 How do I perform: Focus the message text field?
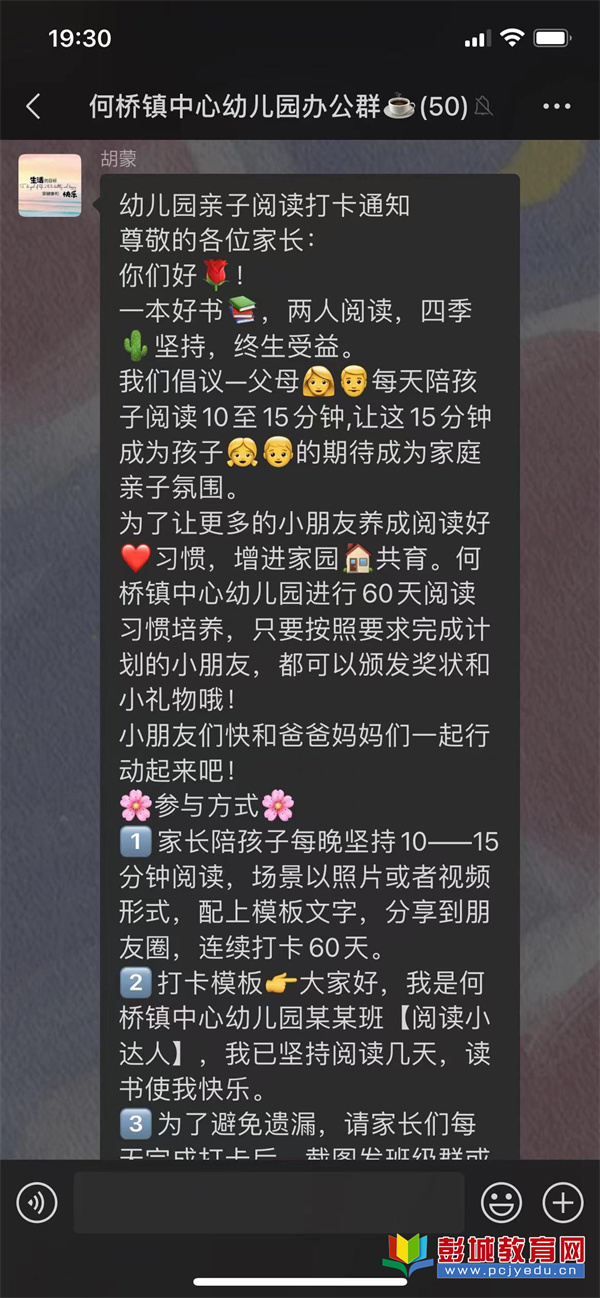[269, 1202]
